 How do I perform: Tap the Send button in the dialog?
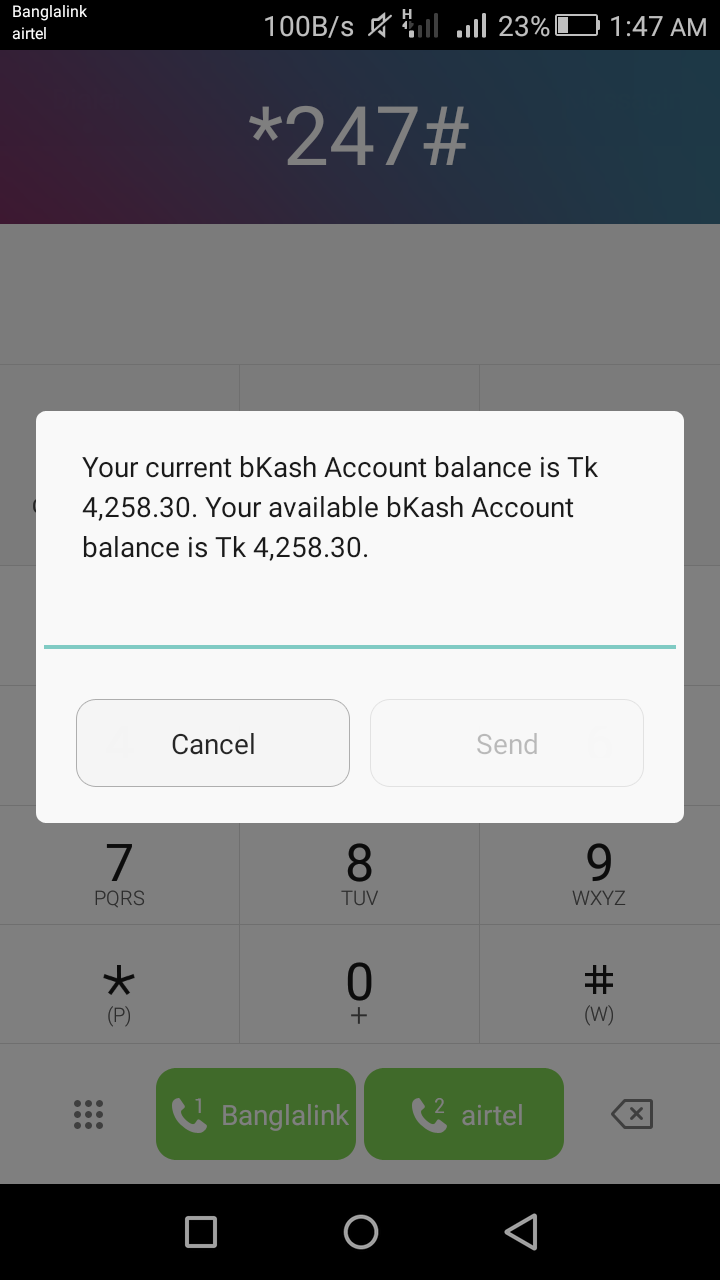point(506,743)
